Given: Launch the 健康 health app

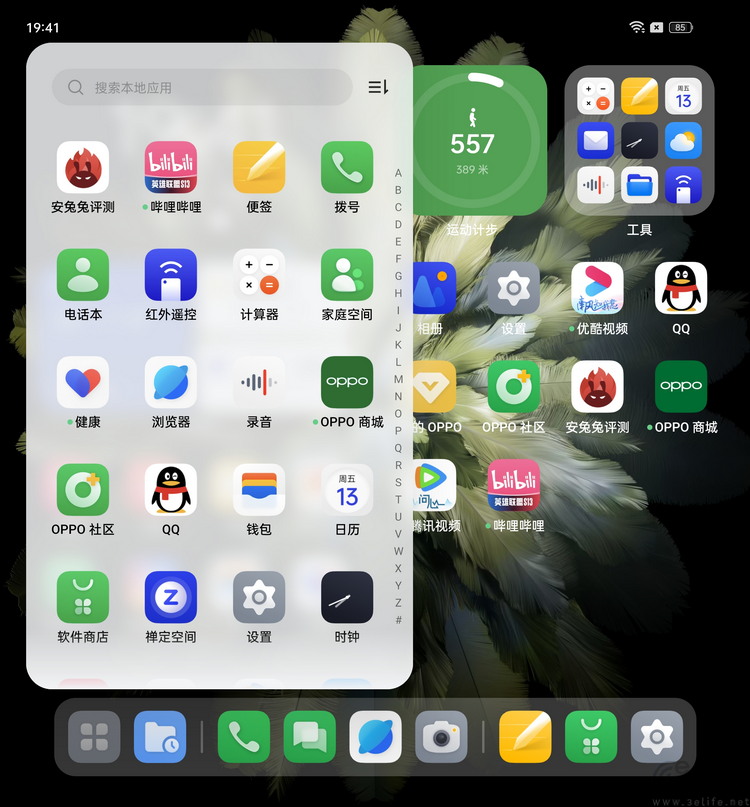Looking at the screenshot, I should pos(83,383).
